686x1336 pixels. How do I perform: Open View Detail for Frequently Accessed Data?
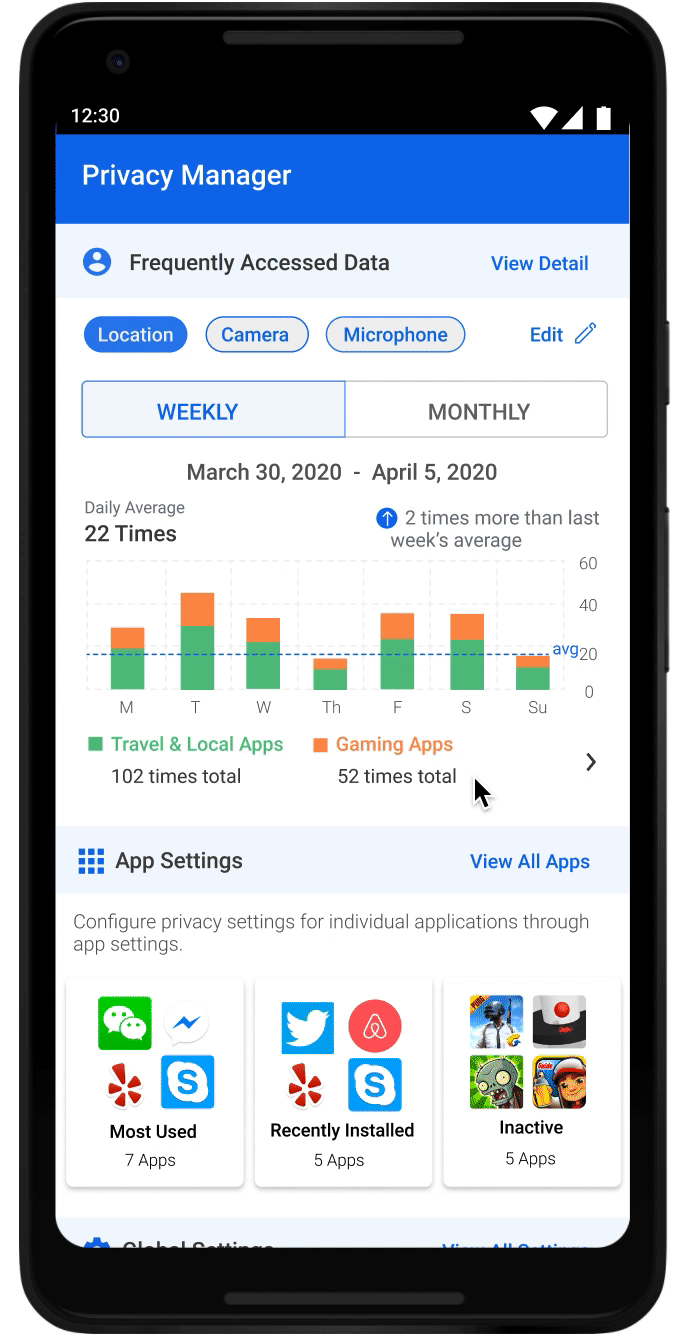[539, 263]
